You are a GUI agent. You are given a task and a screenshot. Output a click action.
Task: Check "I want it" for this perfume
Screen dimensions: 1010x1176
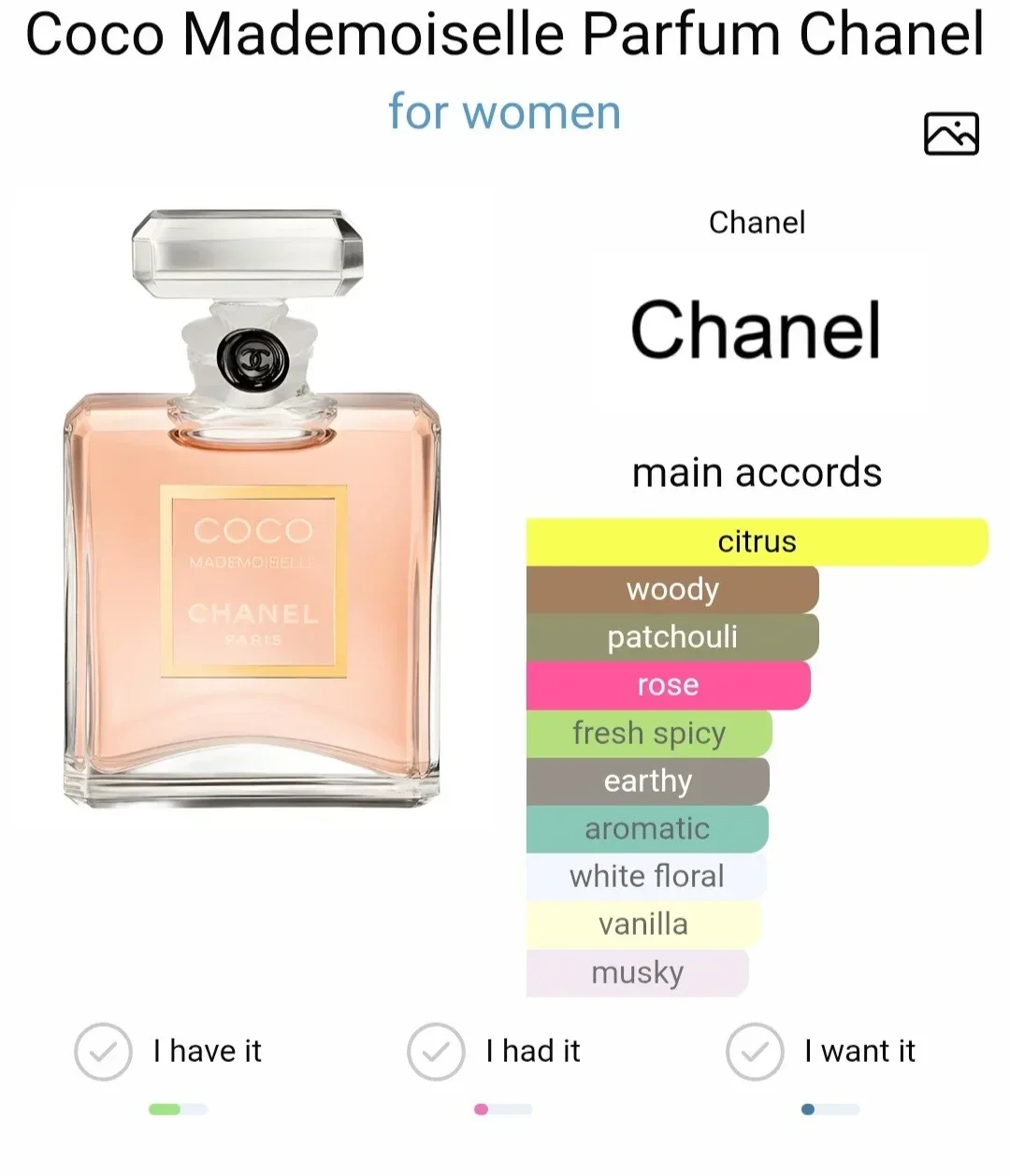point(755,1052)
